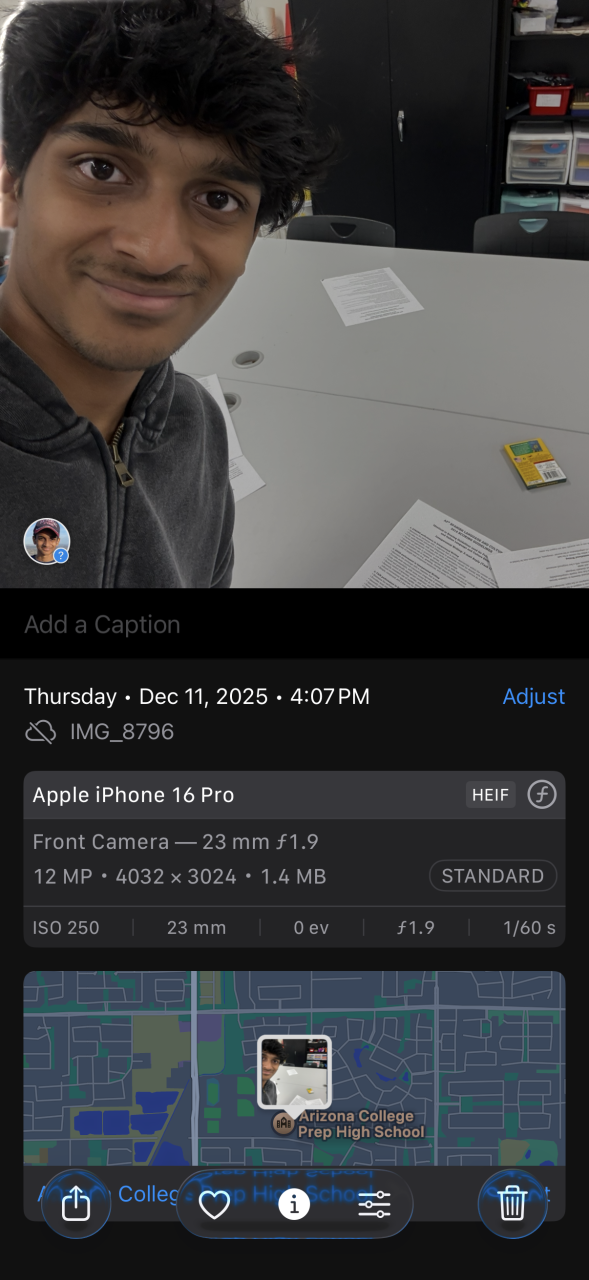Viewport: 589px width, 1280px height.
Task: Tap the Add a Caption field
Action: 294,624
